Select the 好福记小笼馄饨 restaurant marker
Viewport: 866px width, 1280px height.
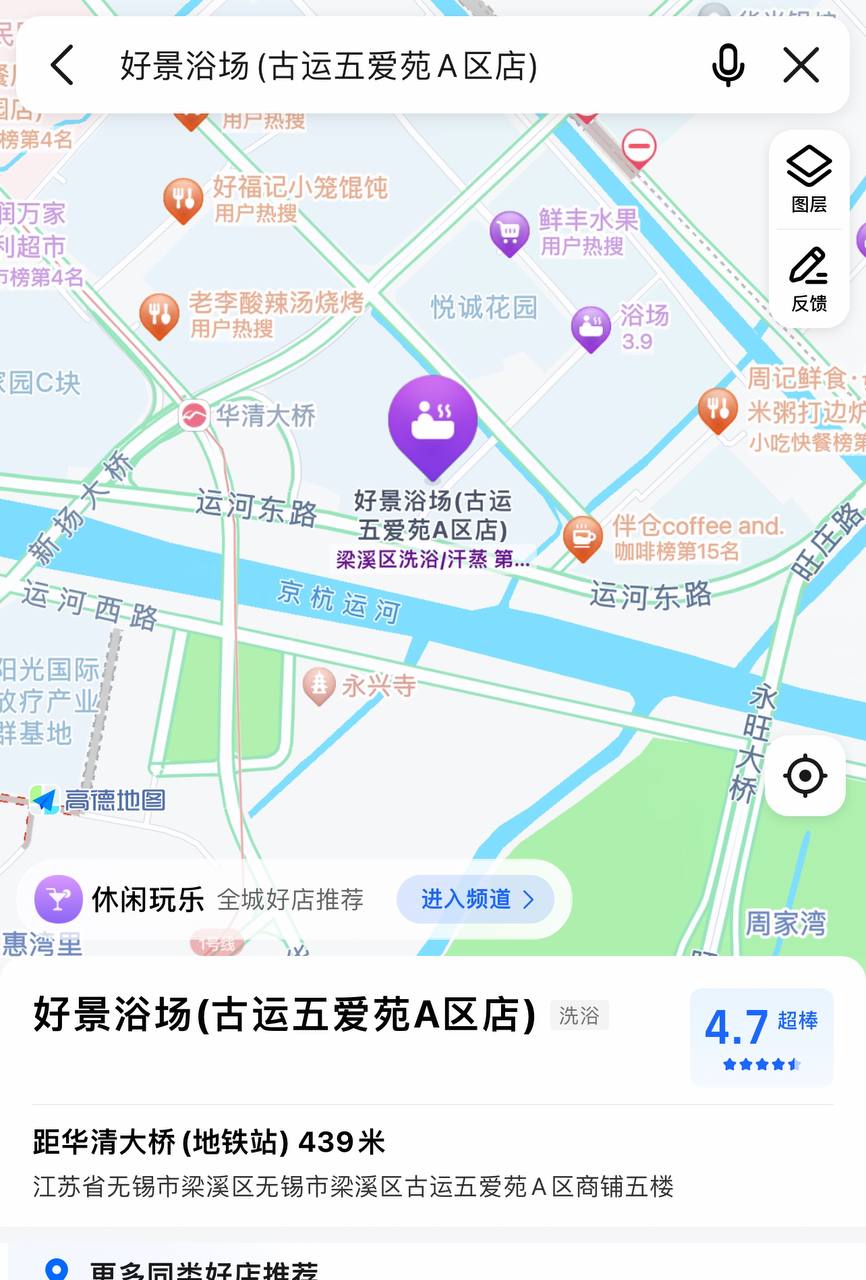tap(183, 200)
